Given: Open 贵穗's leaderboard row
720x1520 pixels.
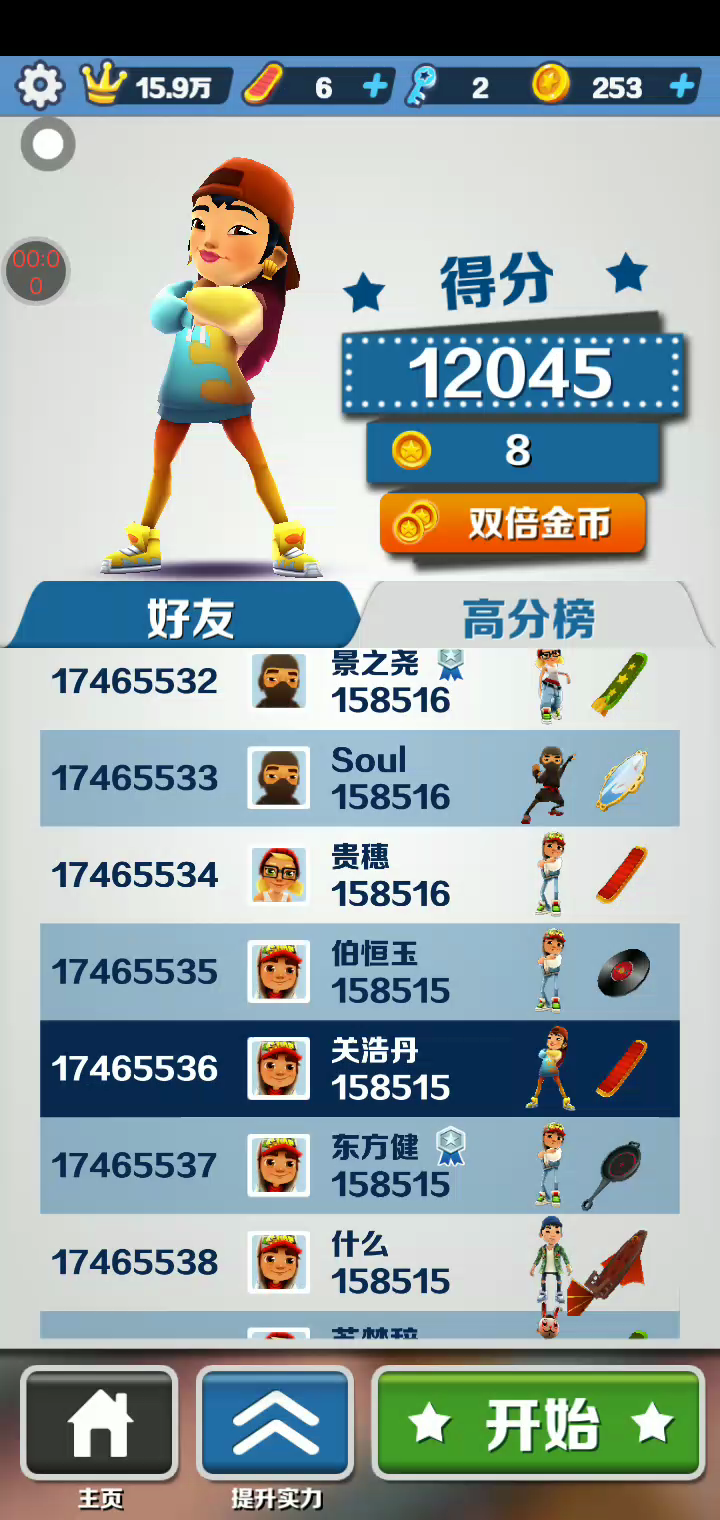Looking at the screenshot, I should pyautogui.click(x=360, y=875).
